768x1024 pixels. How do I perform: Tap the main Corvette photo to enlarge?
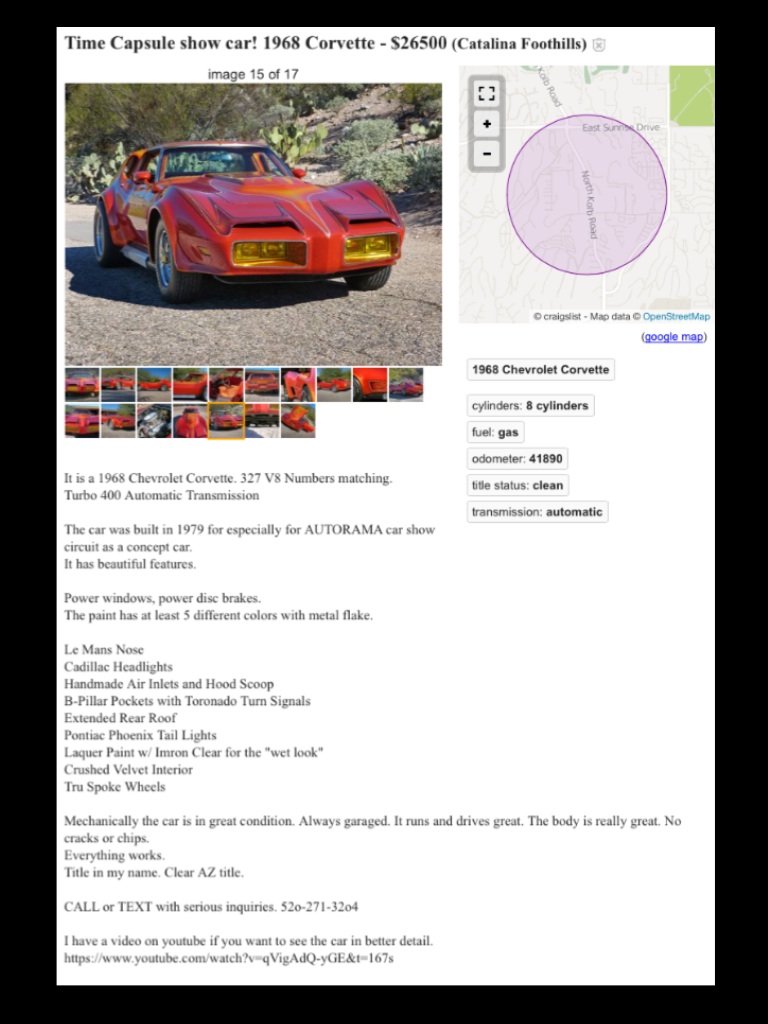253,224
